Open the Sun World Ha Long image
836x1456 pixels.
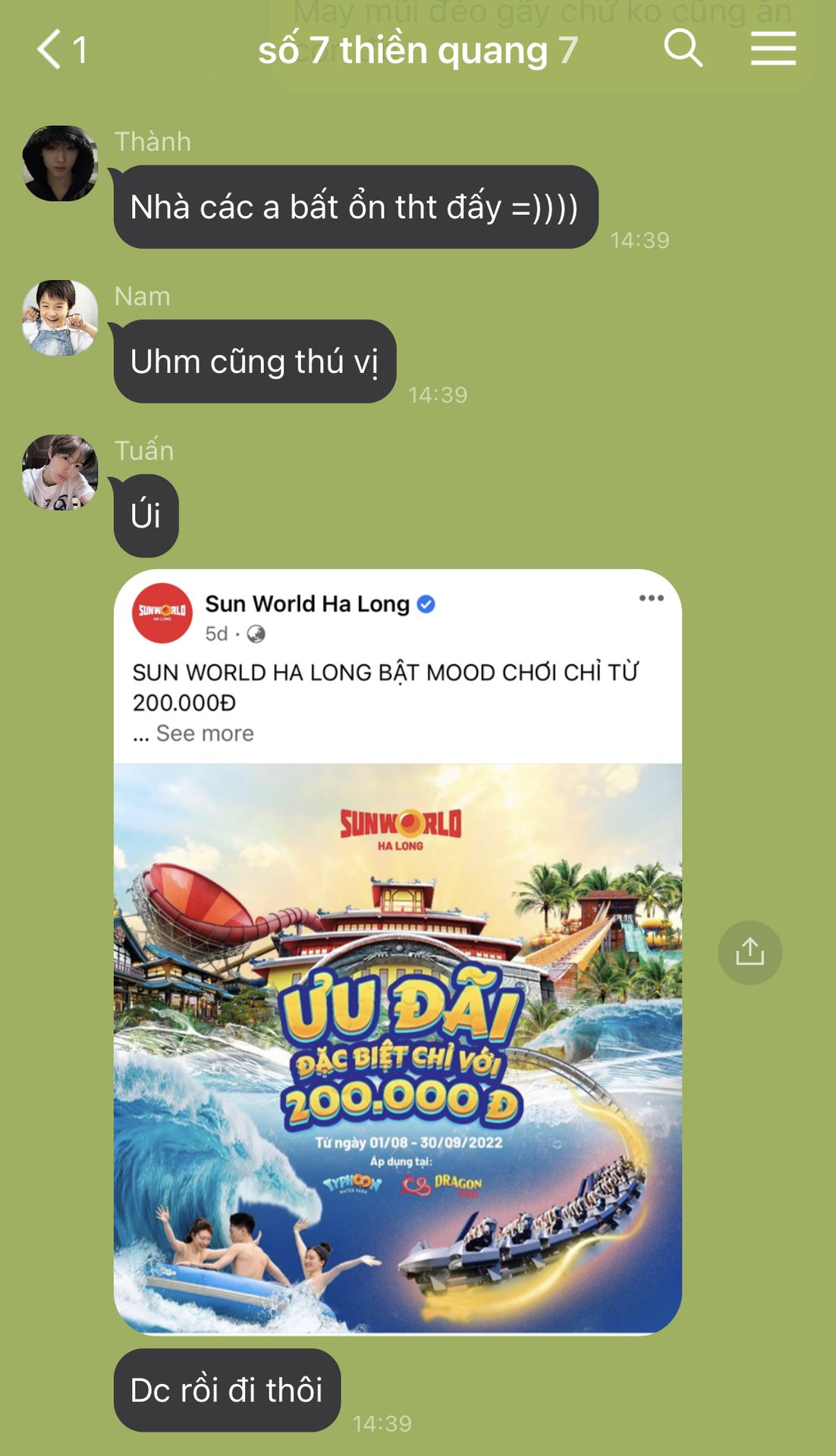(x=398, y=1046)
